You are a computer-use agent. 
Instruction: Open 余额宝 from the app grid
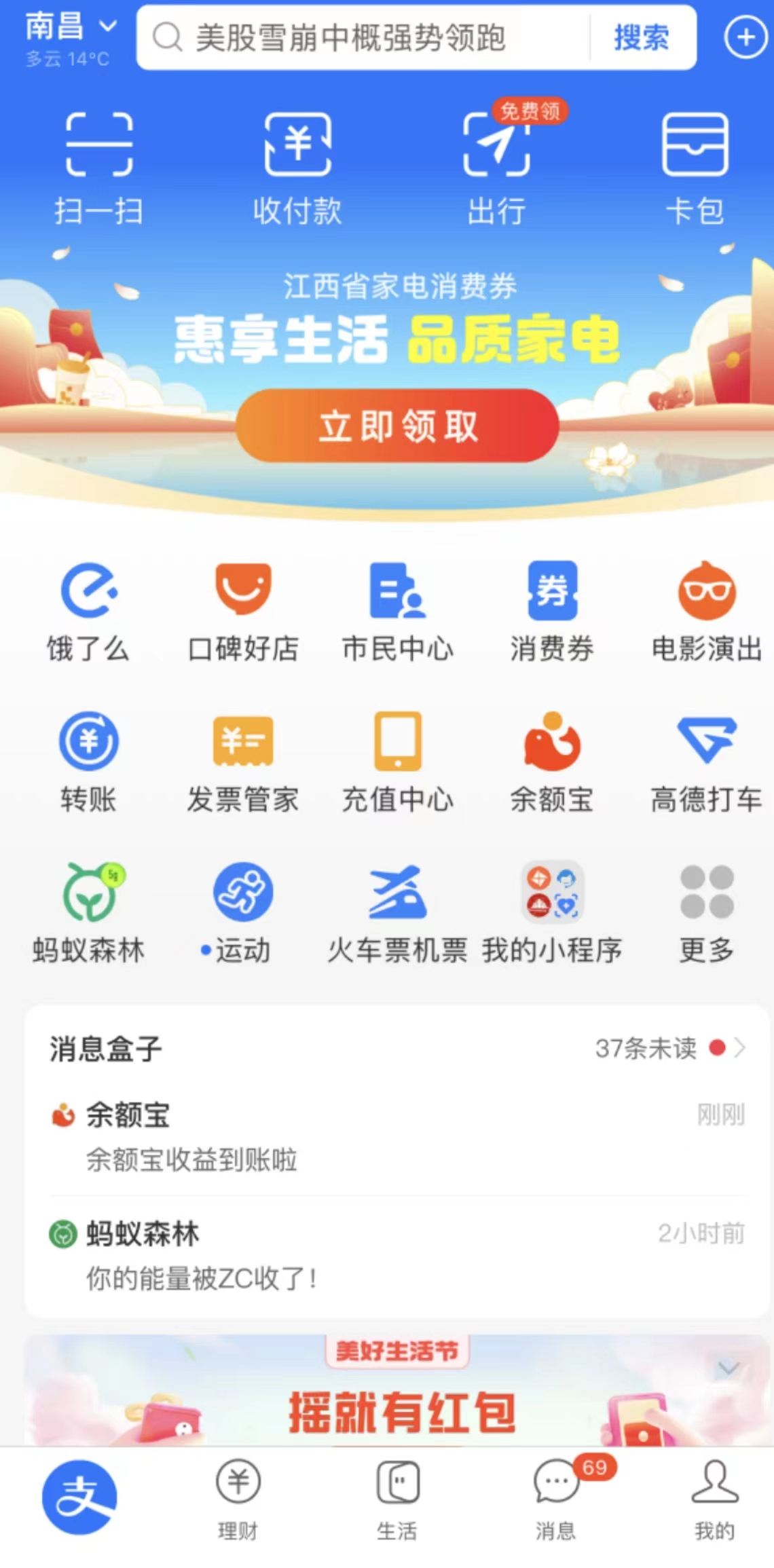click(x=552, y=762)
